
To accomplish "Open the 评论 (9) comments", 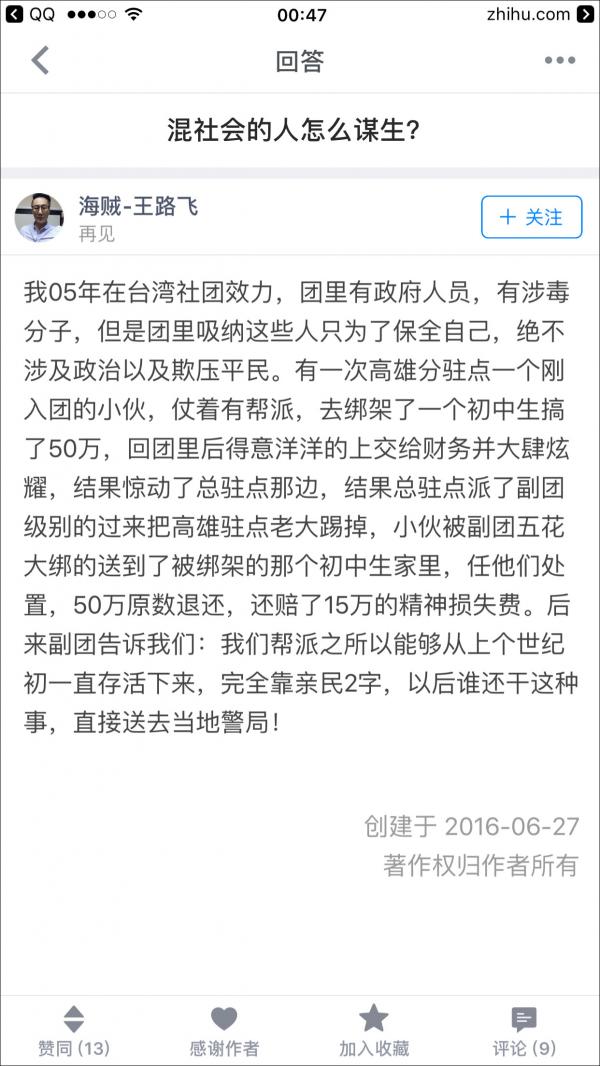I will click(x=524, y=1031).
